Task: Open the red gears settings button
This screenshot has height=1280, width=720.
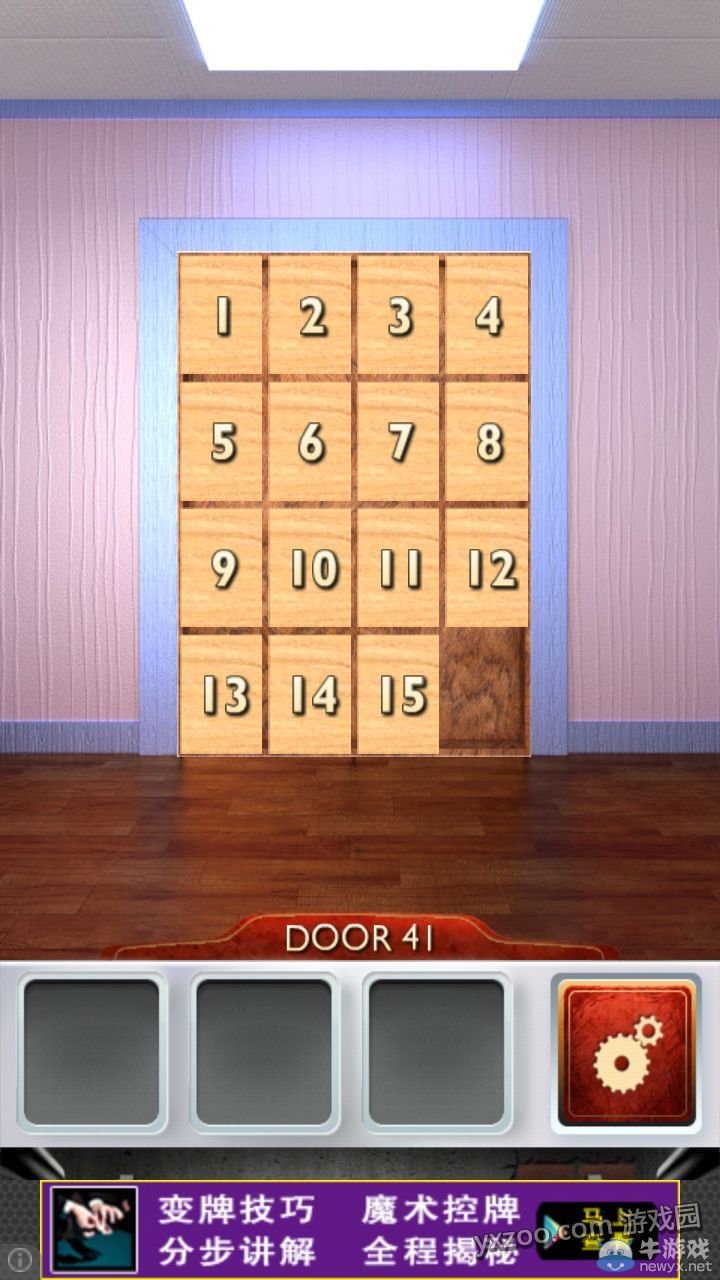Action: pos(626,1052)
